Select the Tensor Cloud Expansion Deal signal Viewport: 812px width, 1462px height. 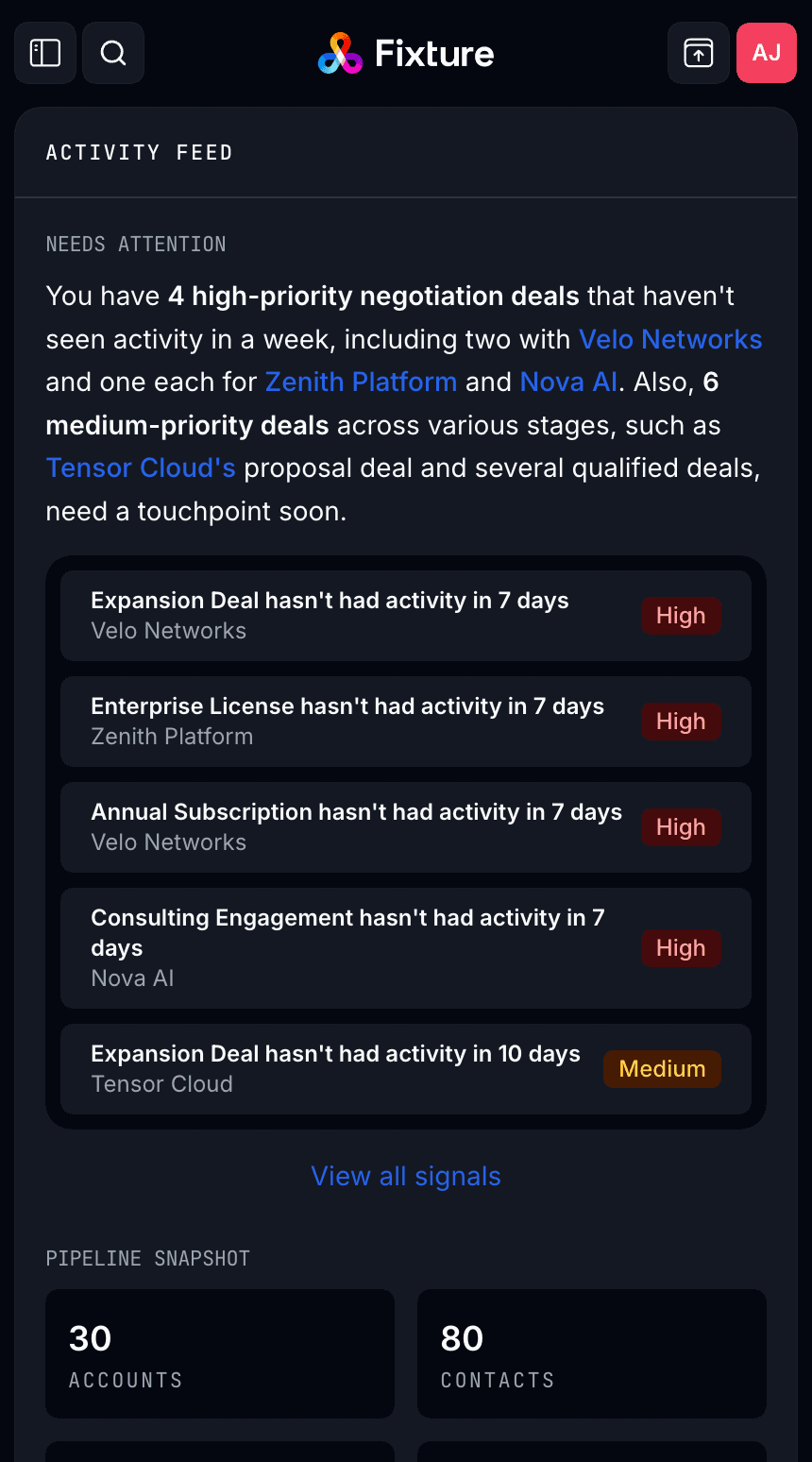(x=406, y=1068)
